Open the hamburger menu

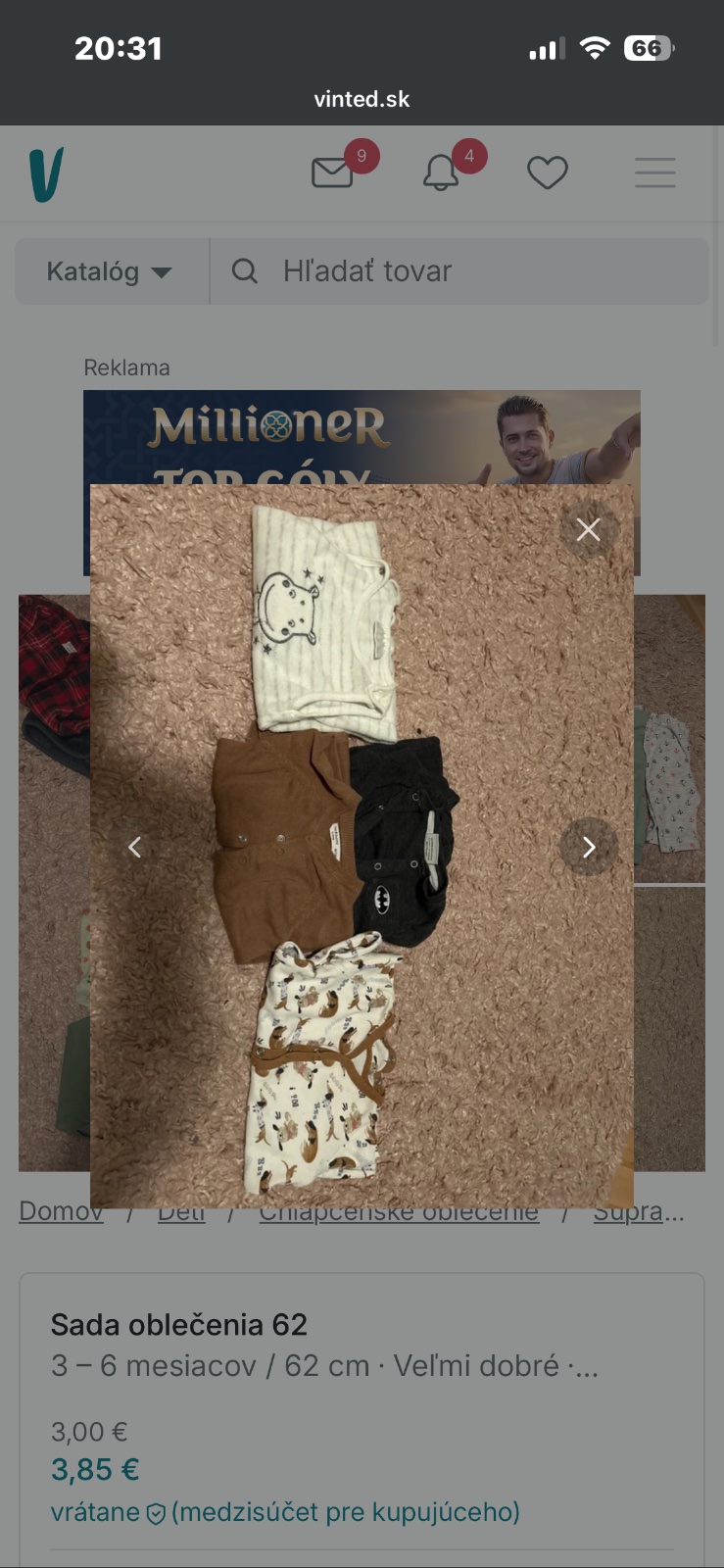click(654, 173)
